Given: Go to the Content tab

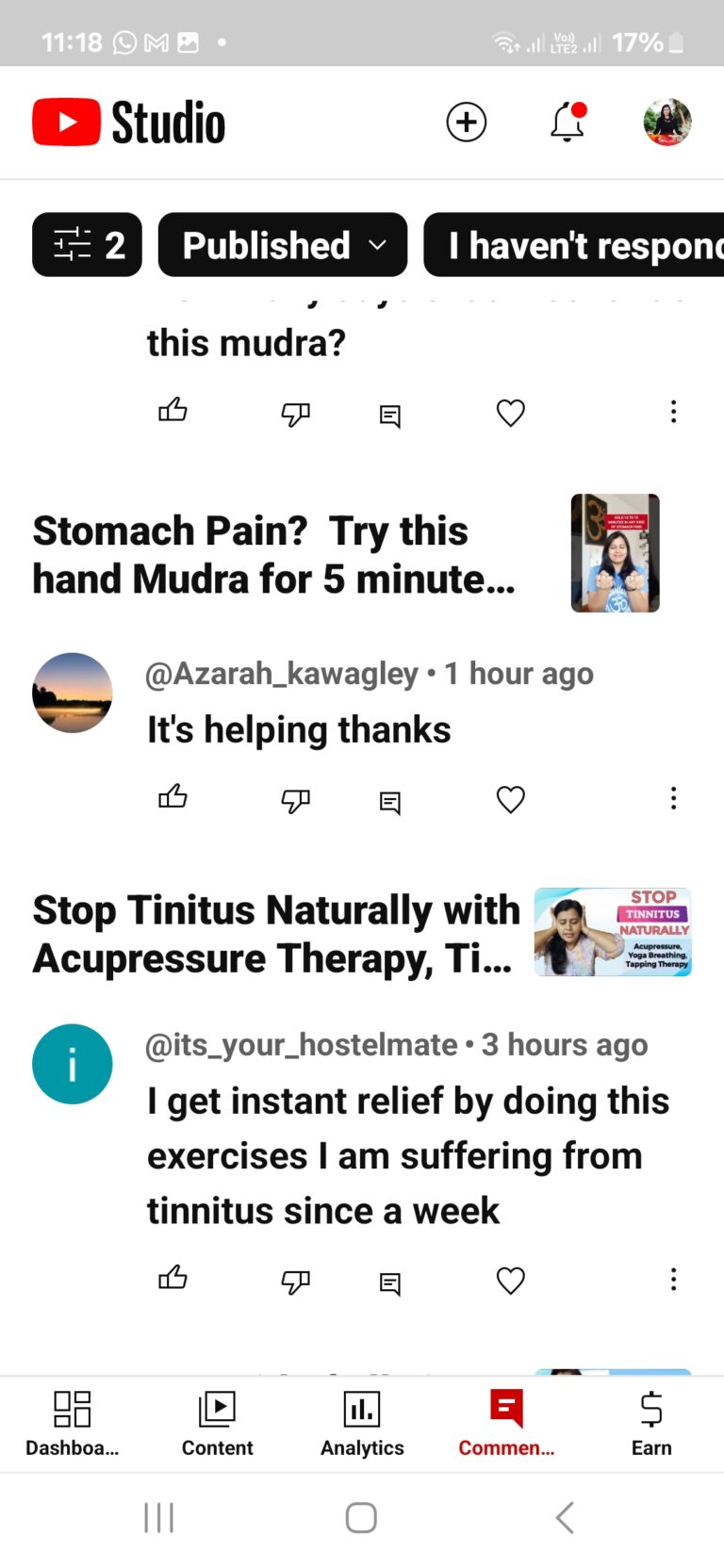Looking at the screenshot, I should [218, 1424].
